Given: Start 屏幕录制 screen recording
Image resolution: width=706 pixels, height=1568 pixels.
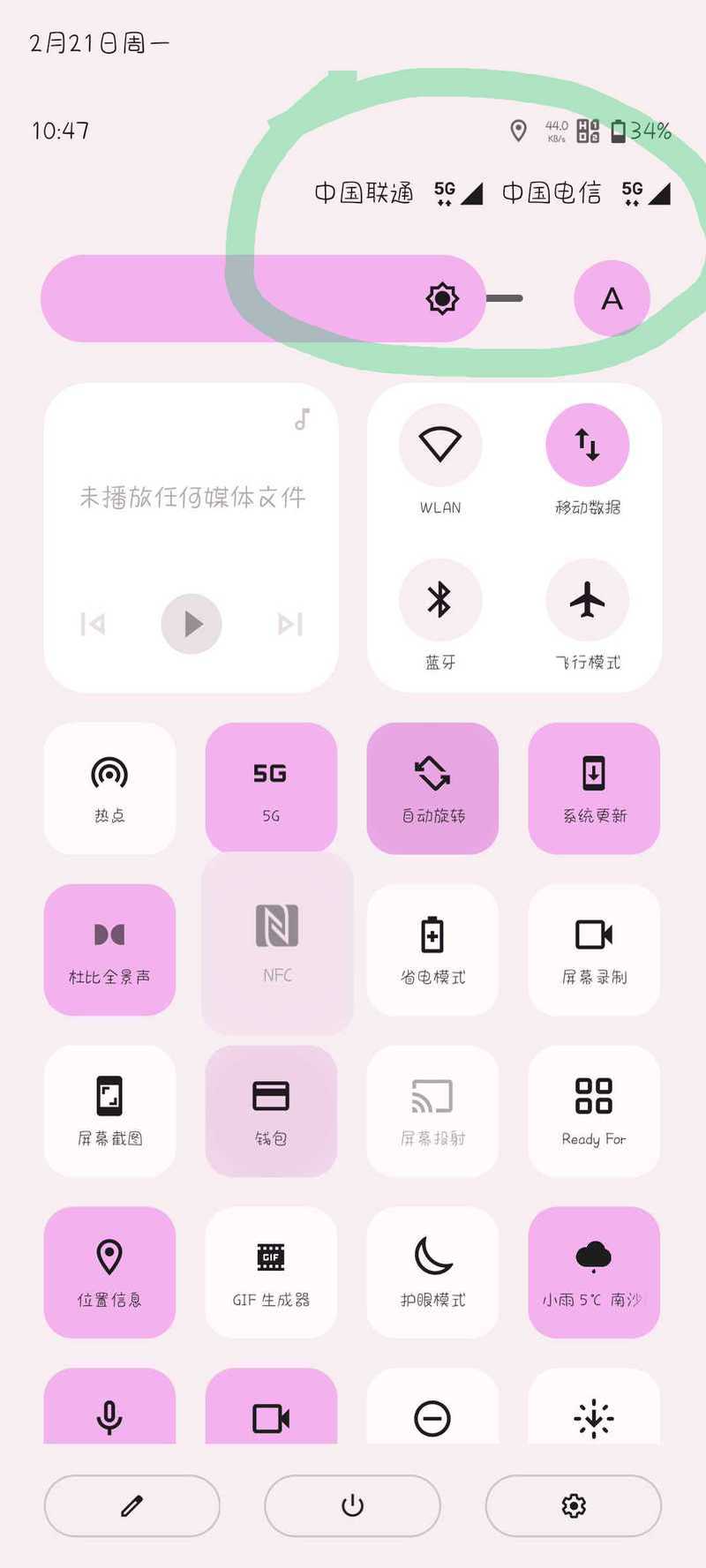Looking at the screenshot, I should [594, 949].
